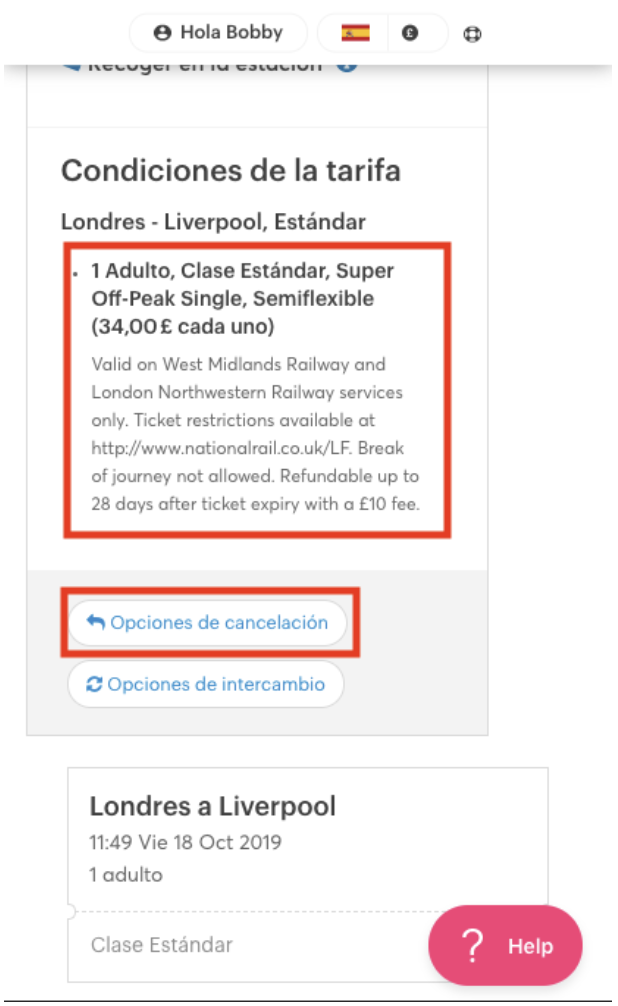Screen dimensions: 618x1006
Task: Open the Londres a Liverpool ticket card
Action: [308, 874]
